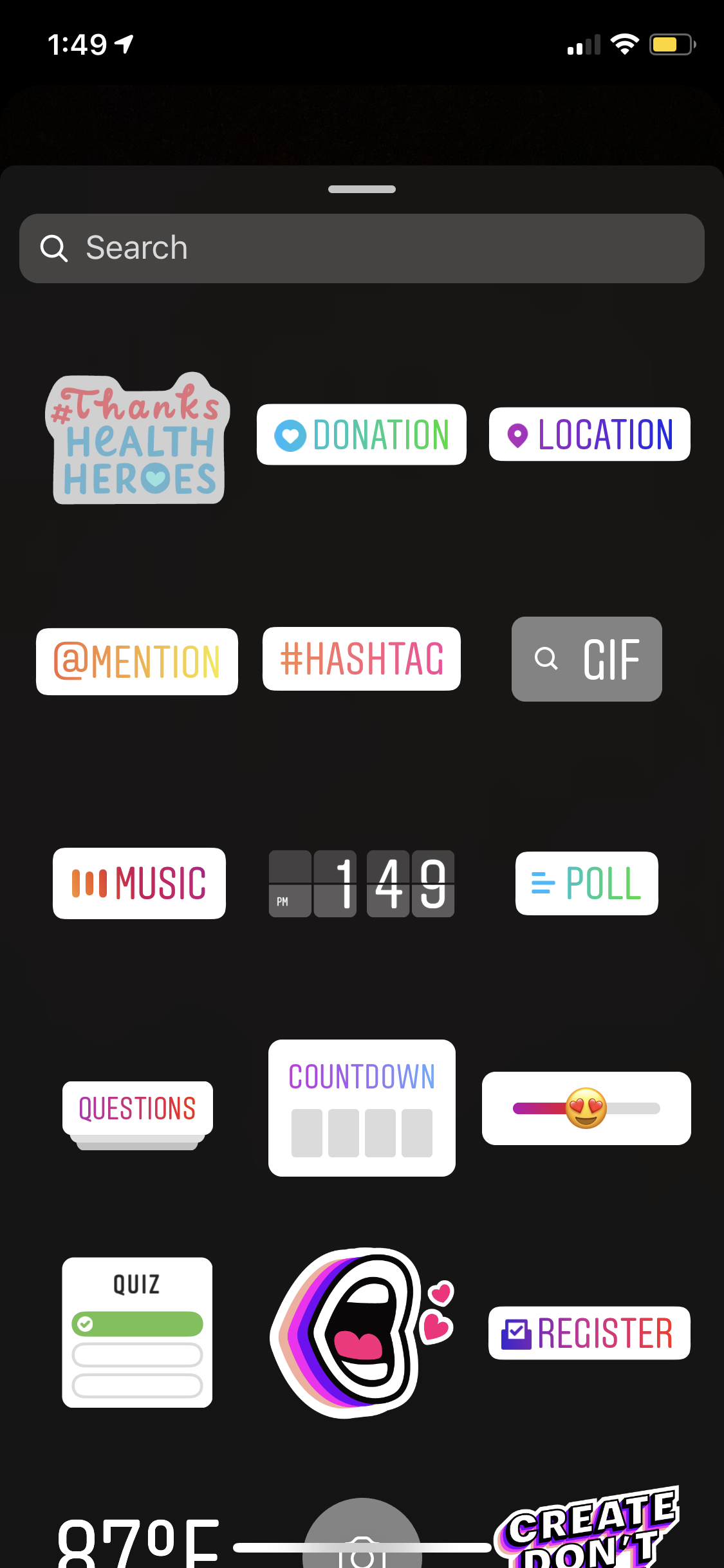Choose the Quiz sticker

pyautogui.click(x=137, y=1332)
